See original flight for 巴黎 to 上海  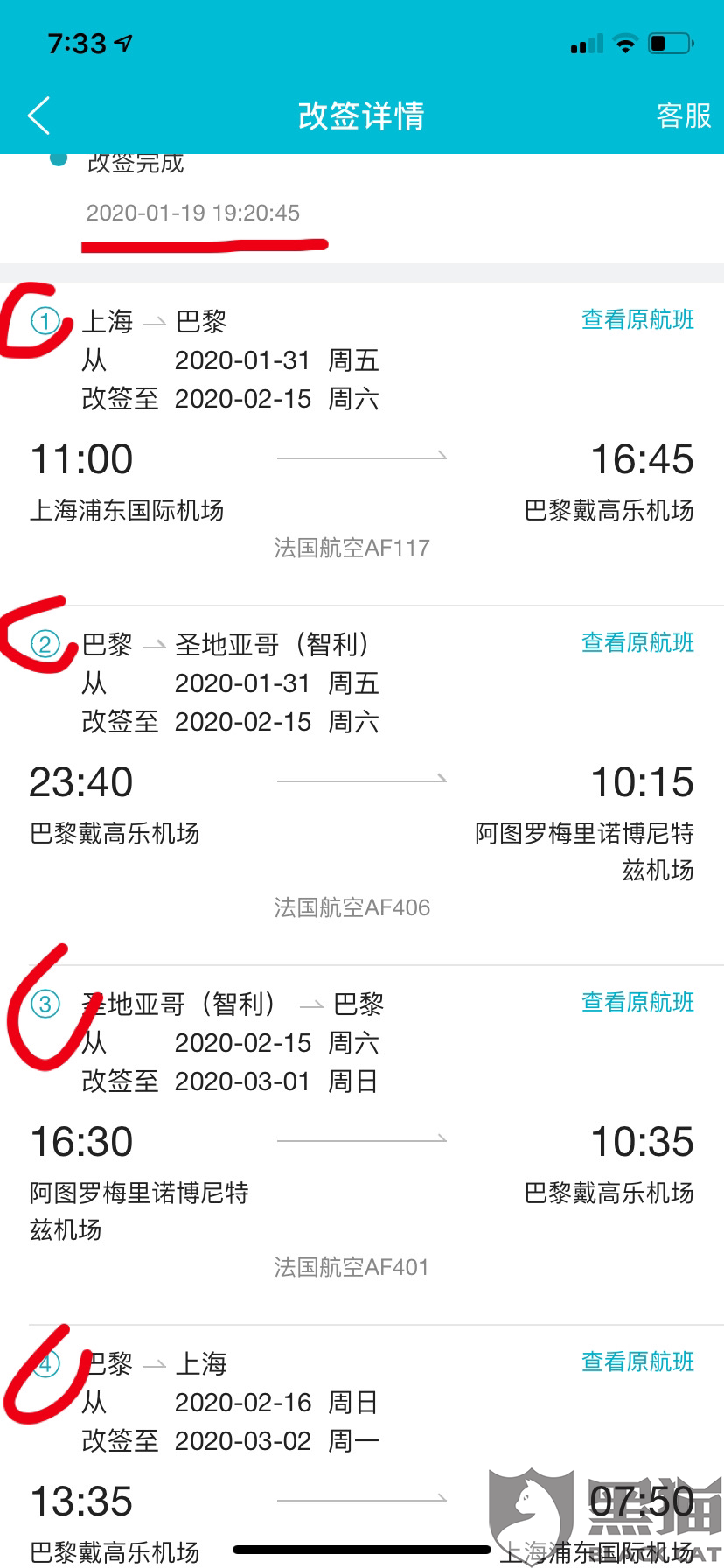pos(637,1362)
